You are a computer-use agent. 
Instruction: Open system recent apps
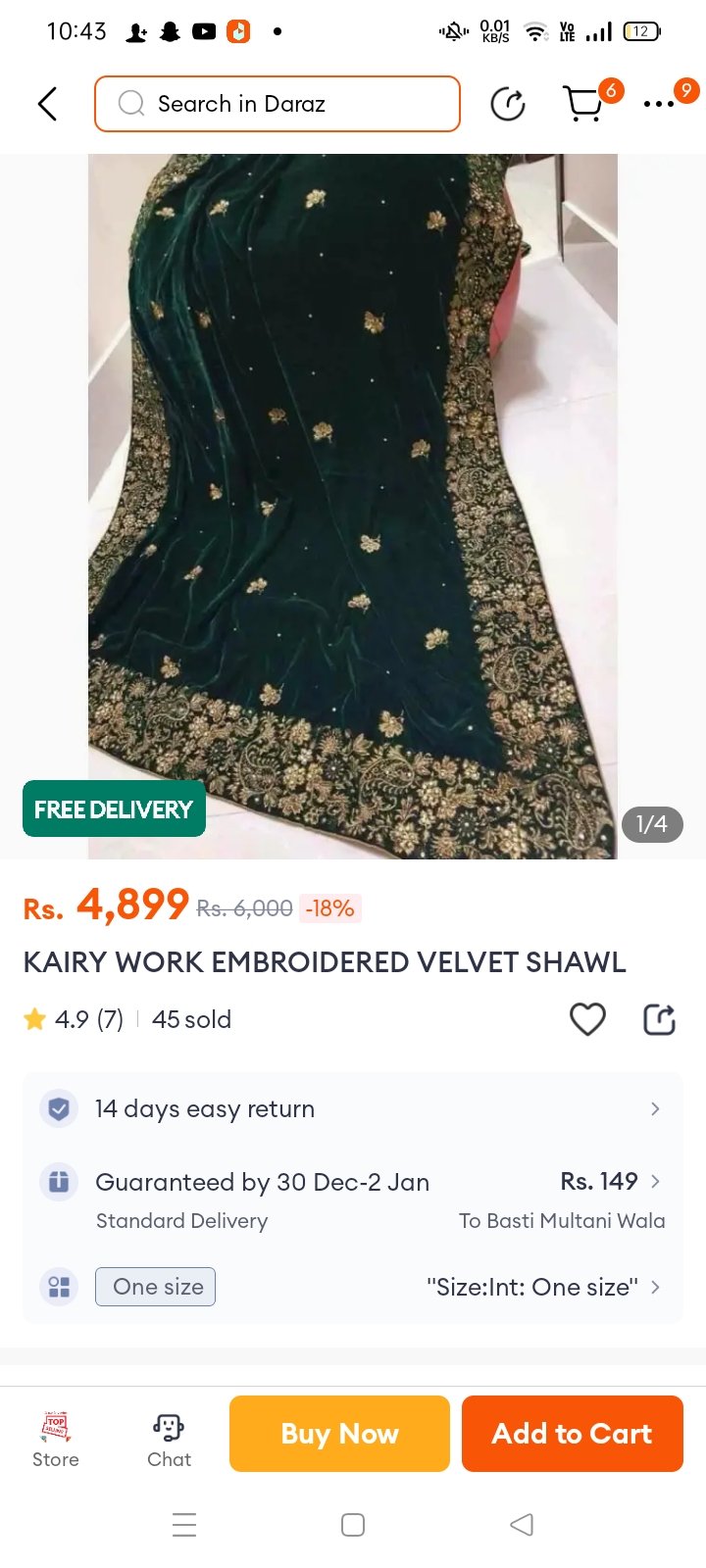tap(184, 1525)
